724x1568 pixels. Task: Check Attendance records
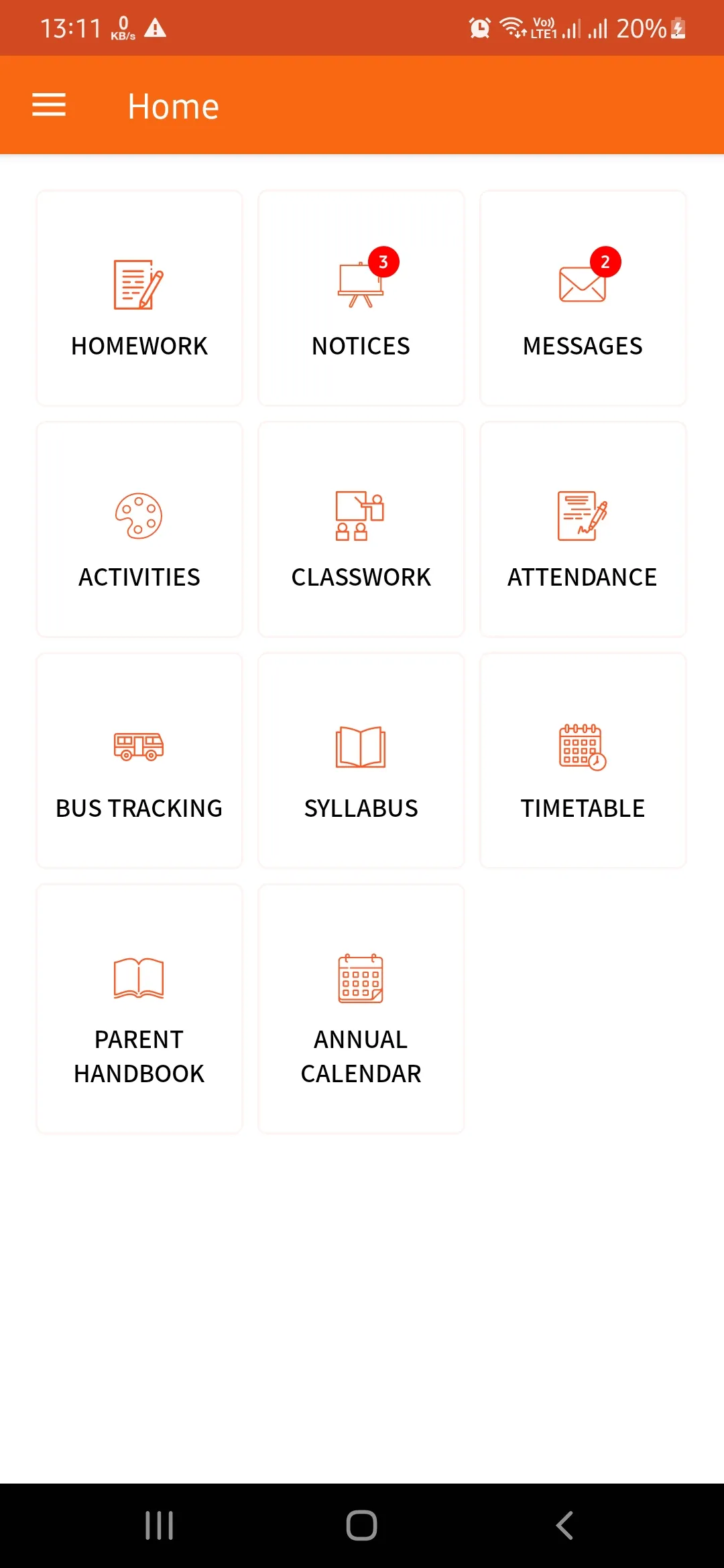583,530
